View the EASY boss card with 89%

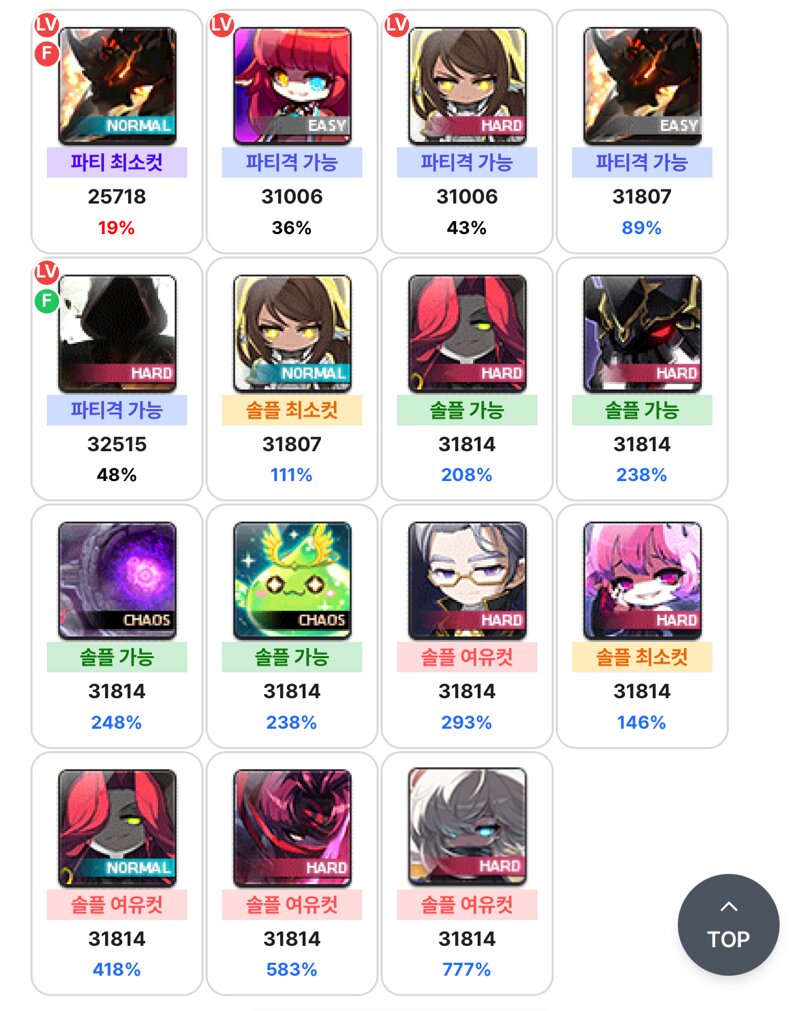click(x=642, y=130)
